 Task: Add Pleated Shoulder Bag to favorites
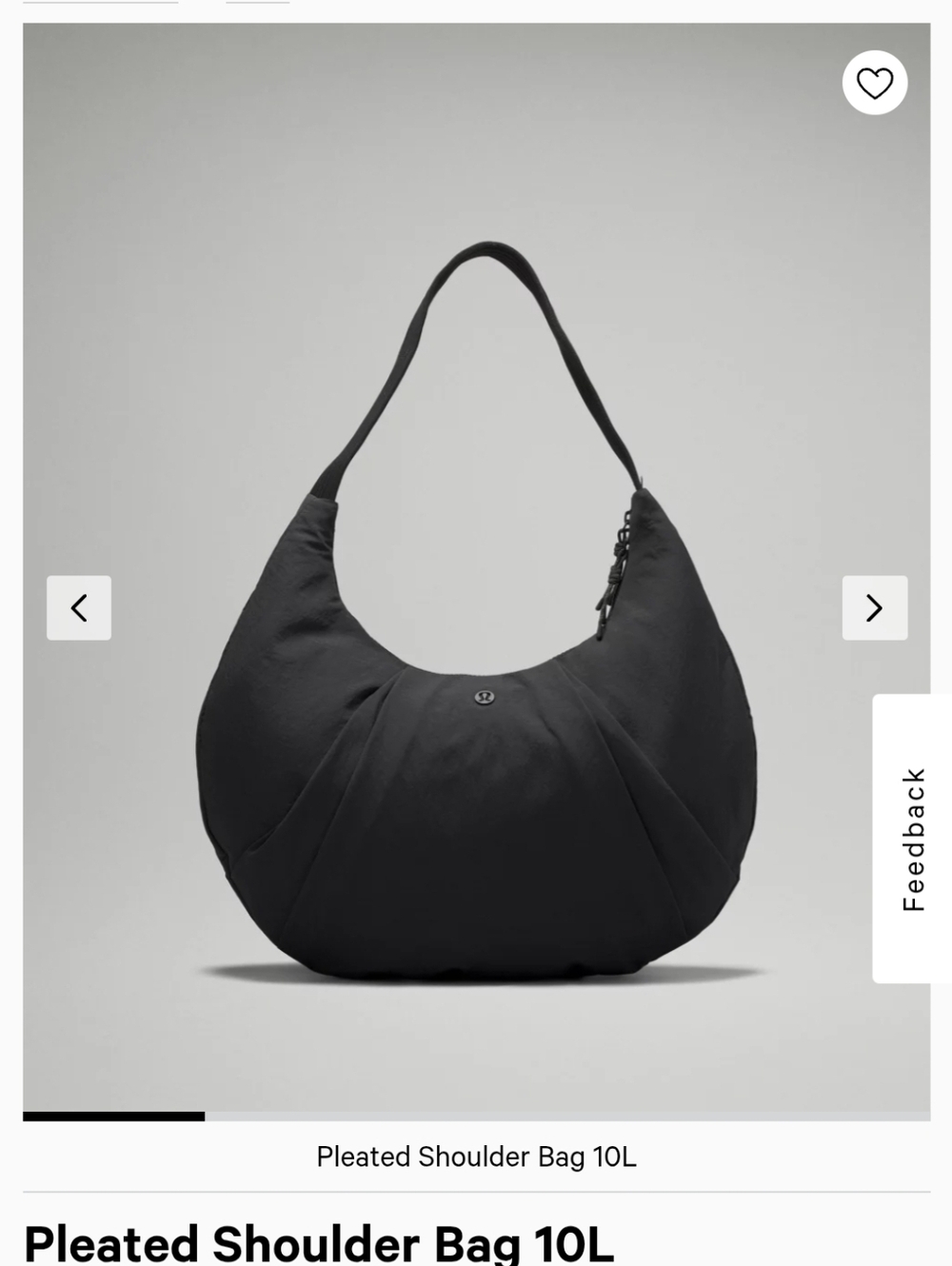click(x=874, y=84)
